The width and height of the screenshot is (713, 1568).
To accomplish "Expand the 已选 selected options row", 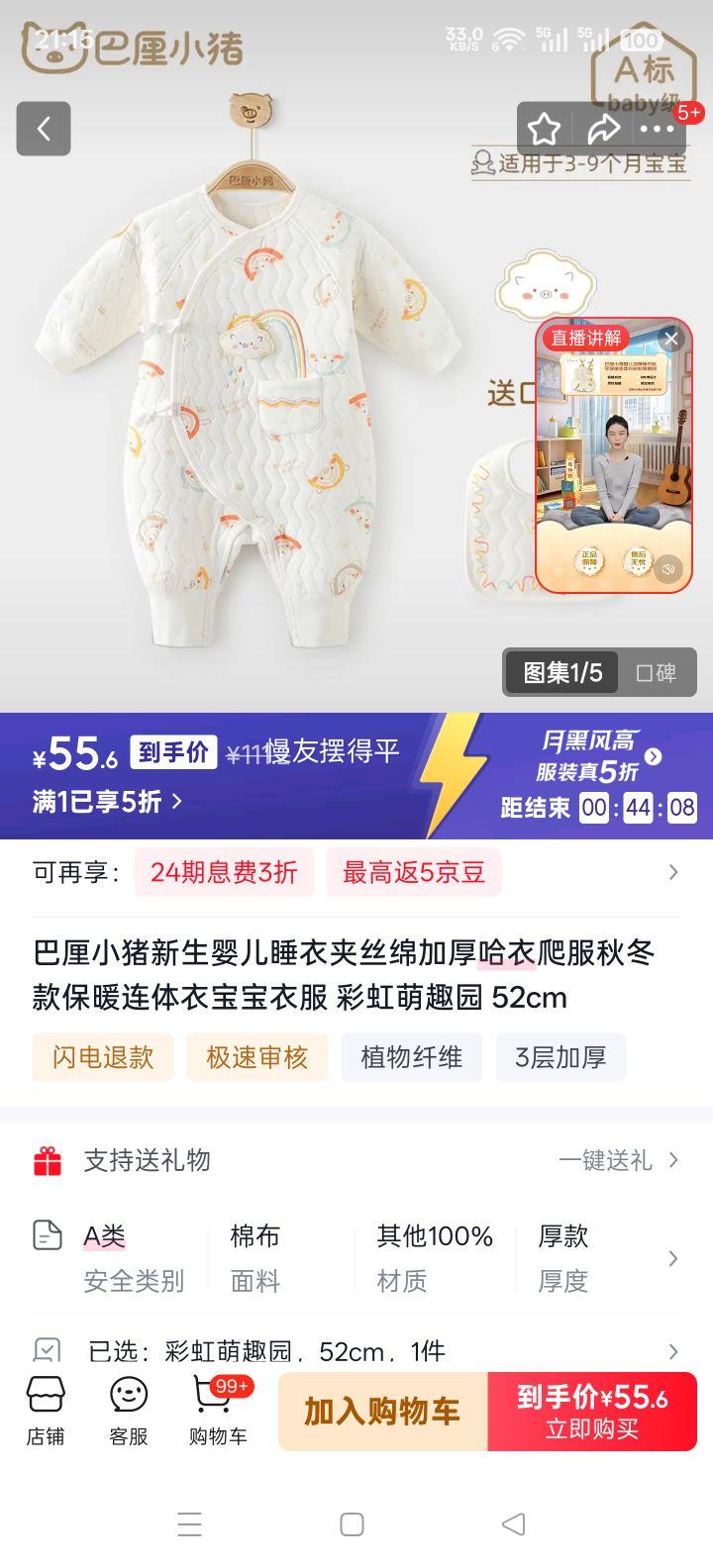I will (674, 1350).
